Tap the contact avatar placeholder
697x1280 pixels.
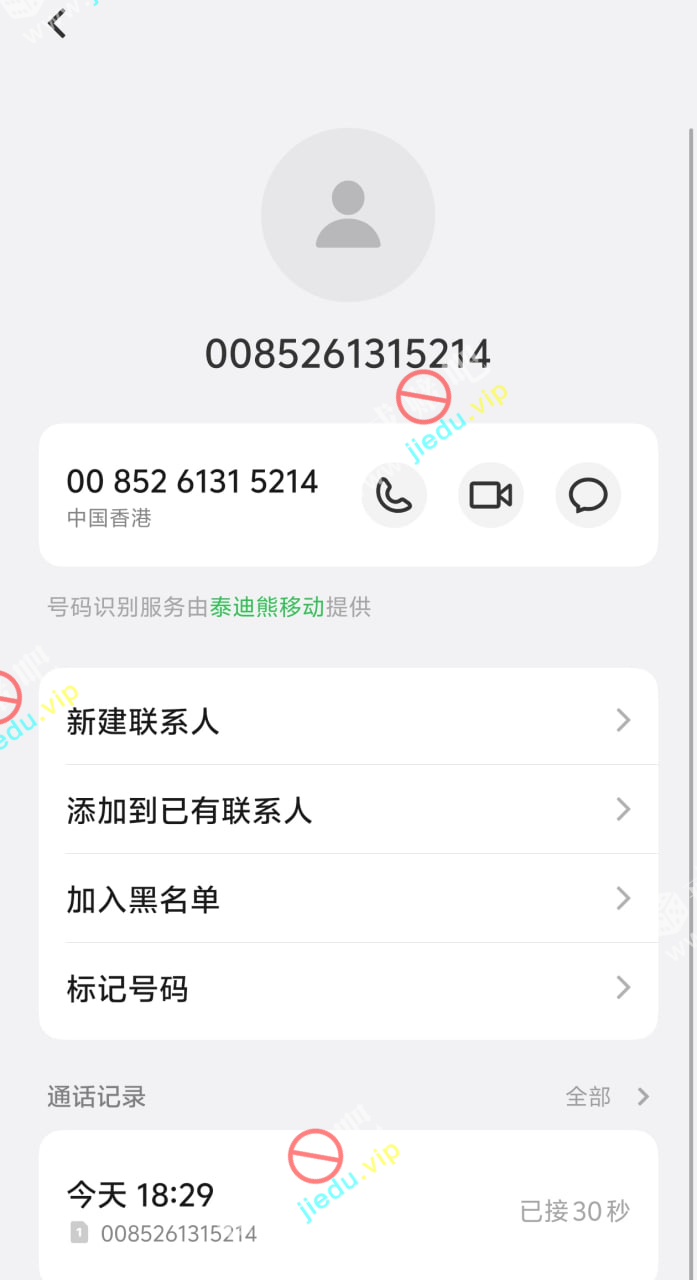(348, 215)
